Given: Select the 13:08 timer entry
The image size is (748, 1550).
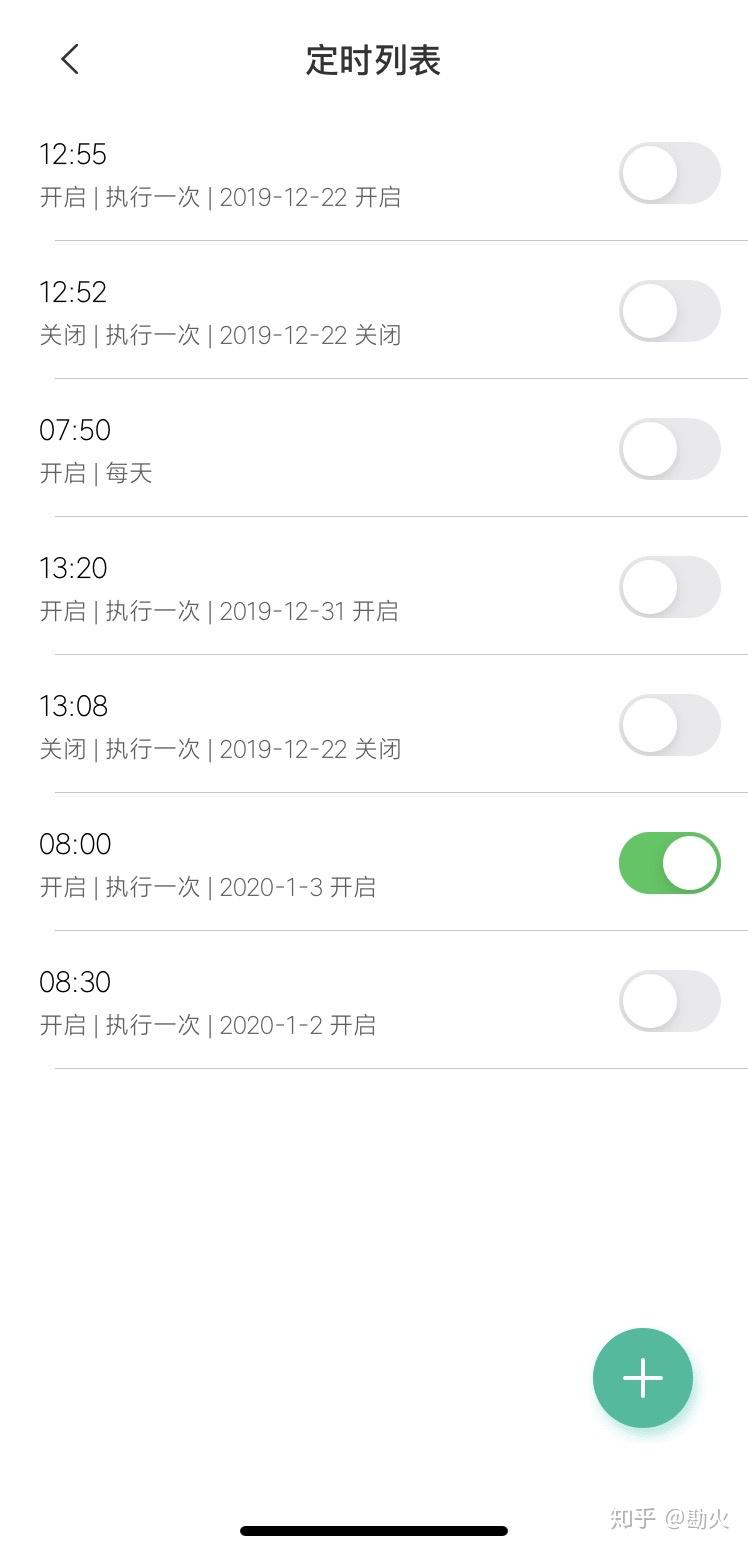Looking at the screenshot, I should coord(250,726).
